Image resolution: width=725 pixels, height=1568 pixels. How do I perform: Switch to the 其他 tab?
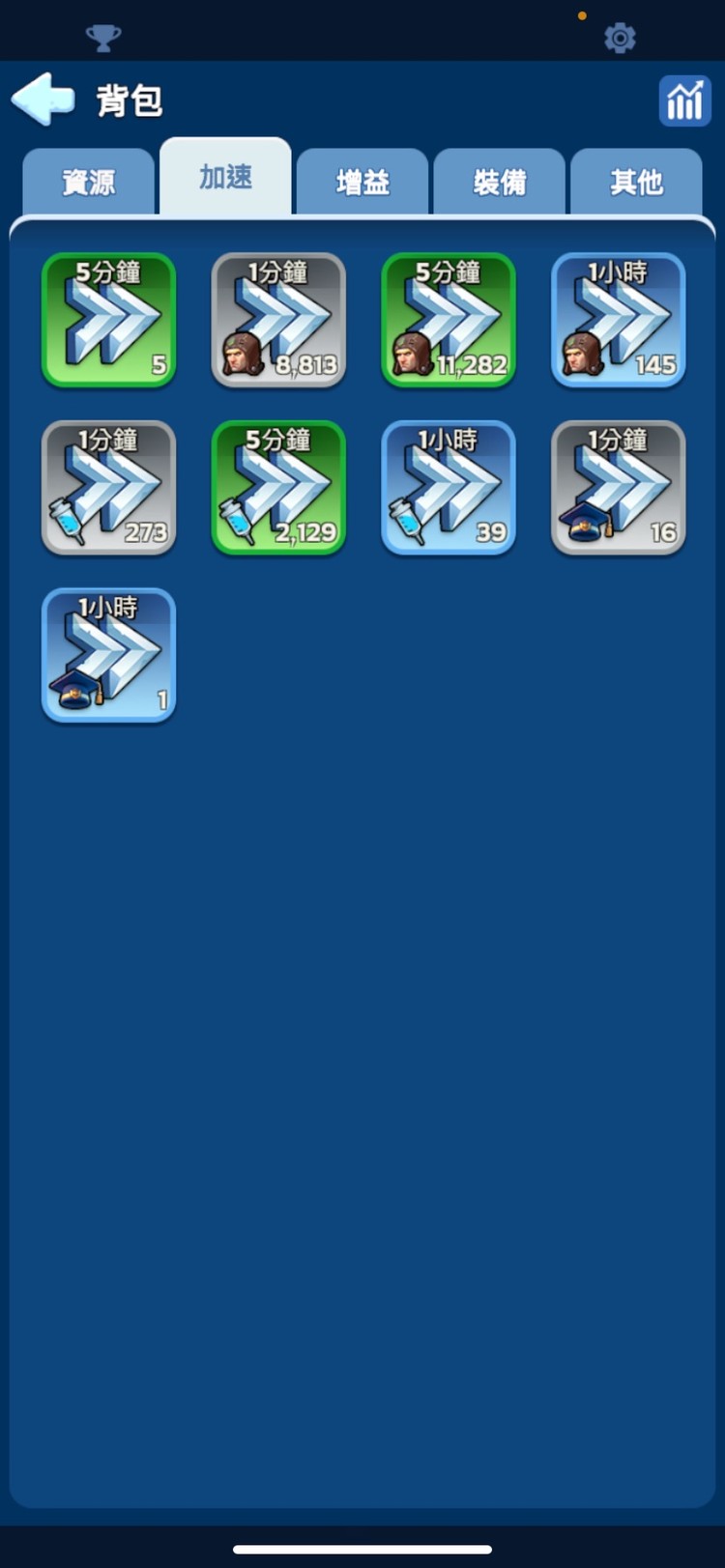[636, 182]
